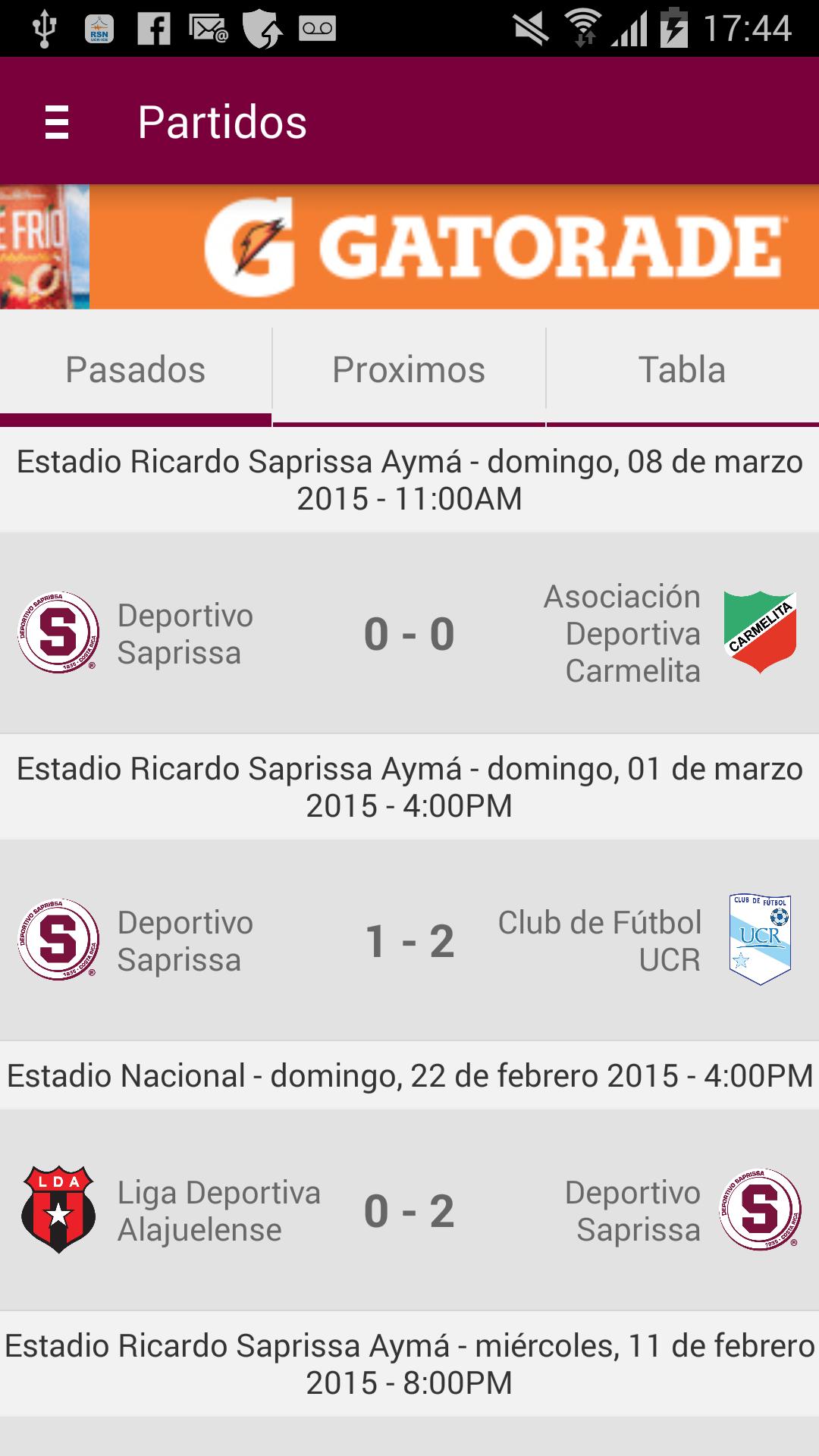Open the drawer menu button
The height and width of the screenshot is (1456, 819).
pyautogui.click(x=57, y=122)
